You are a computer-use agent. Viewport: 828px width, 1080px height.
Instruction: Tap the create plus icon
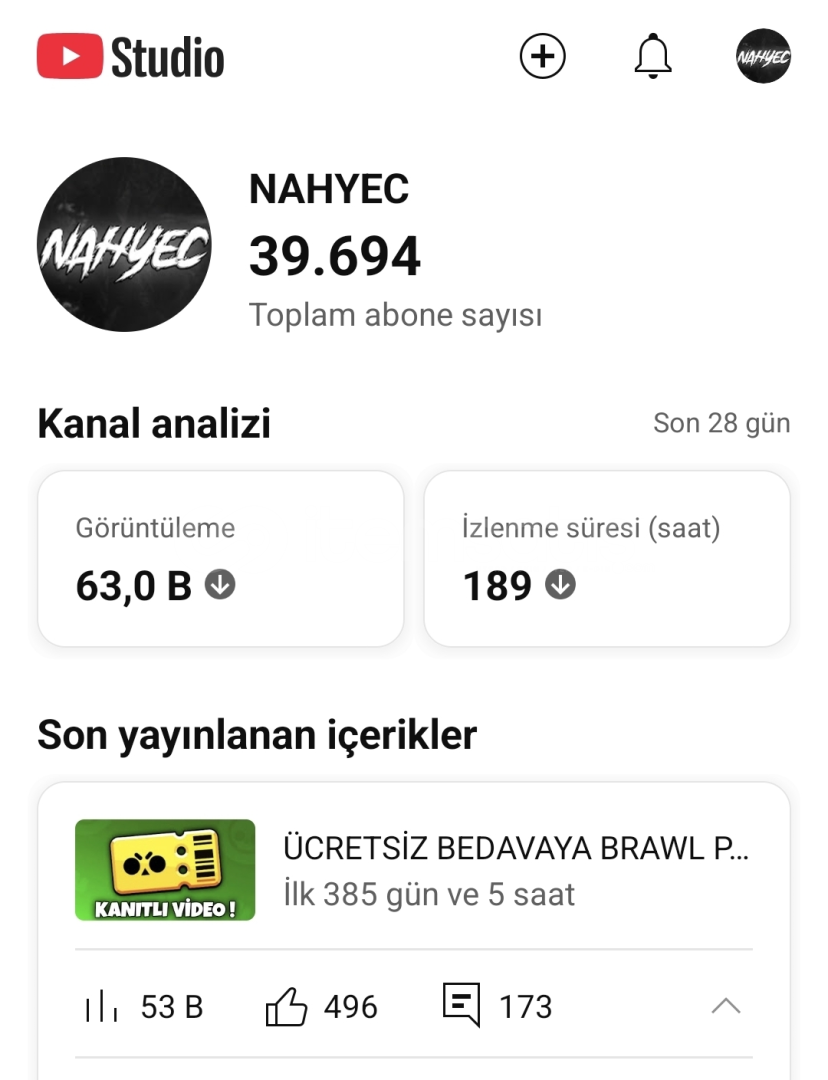[x=542, y=56]
